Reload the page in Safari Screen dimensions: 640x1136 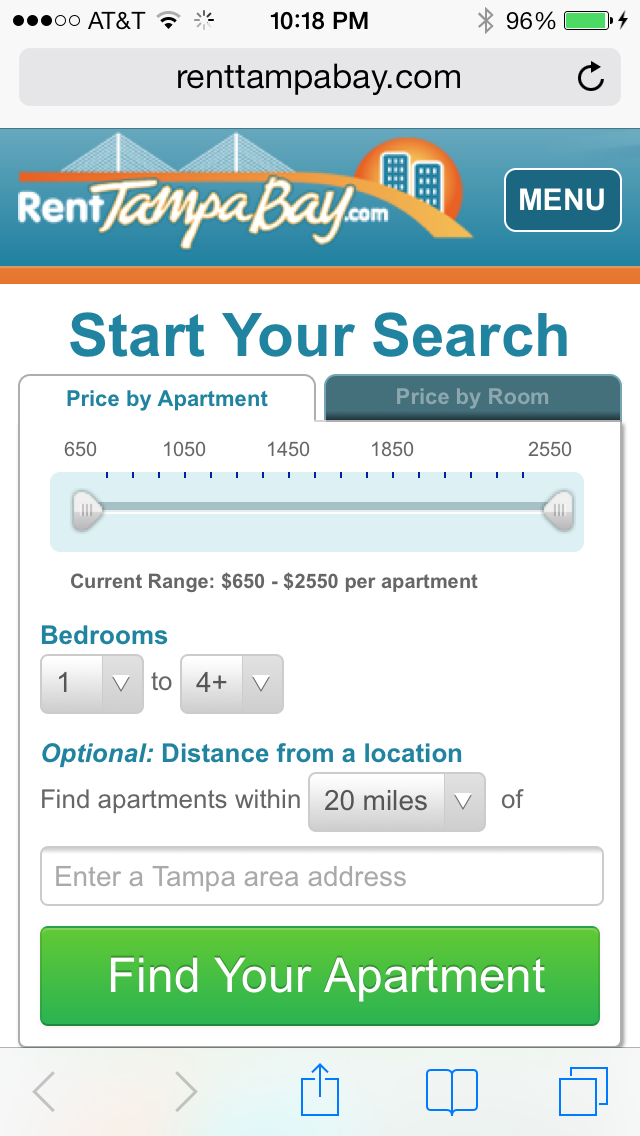[x=591, y=78]
